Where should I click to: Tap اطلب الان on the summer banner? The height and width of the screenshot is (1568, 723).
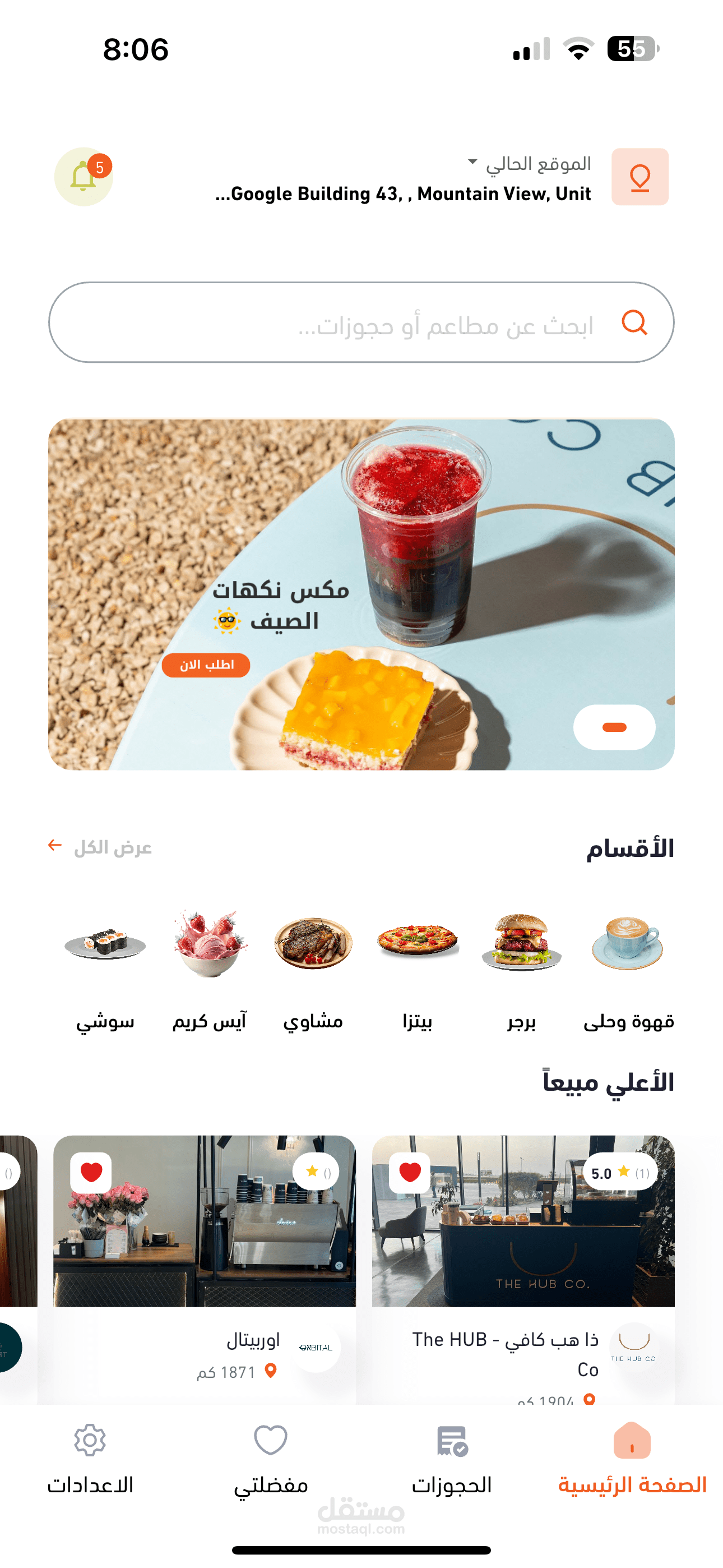tap(206, 665)
